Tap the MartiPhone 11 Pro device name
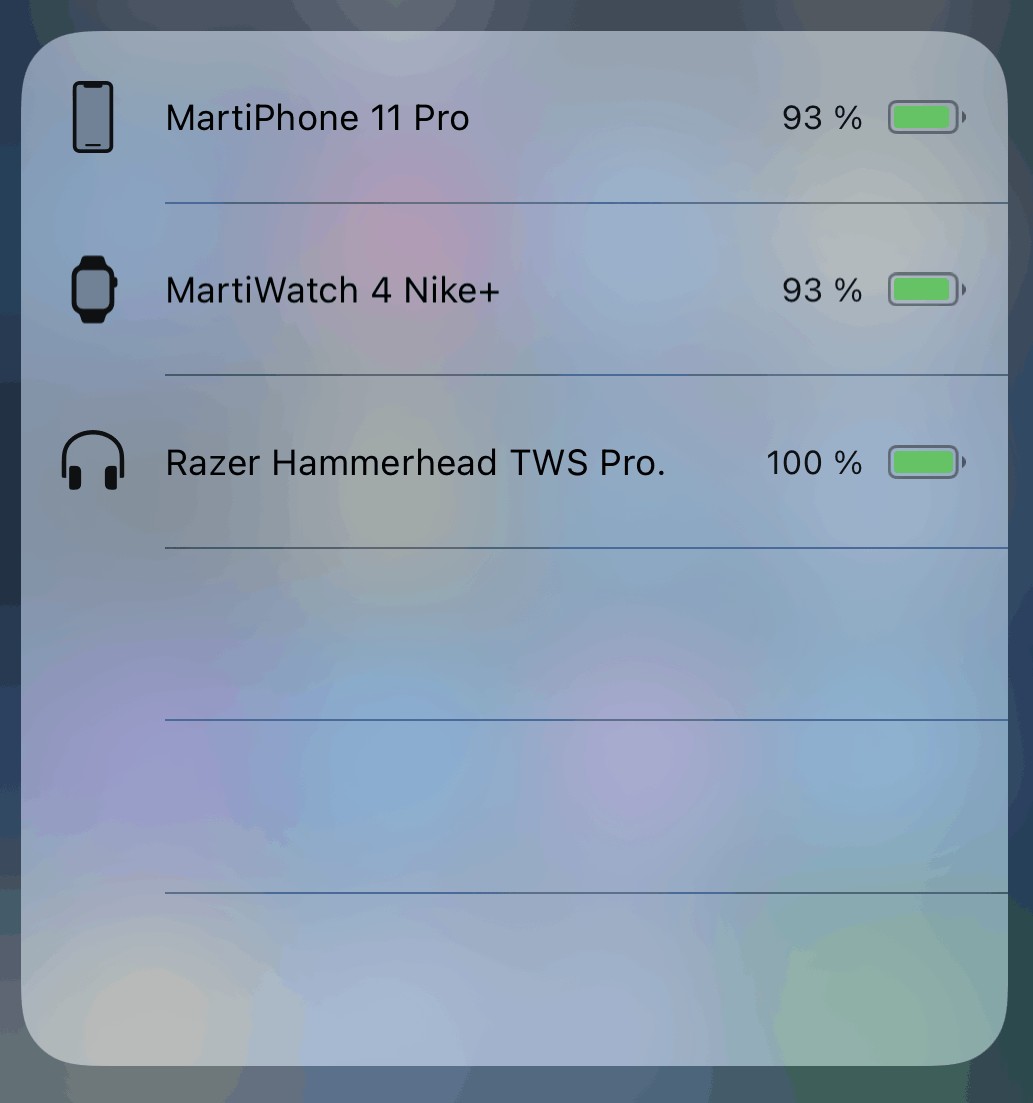Viewport: 1033px width, 1103px height. pyautogui.click(x=317, y=117)
